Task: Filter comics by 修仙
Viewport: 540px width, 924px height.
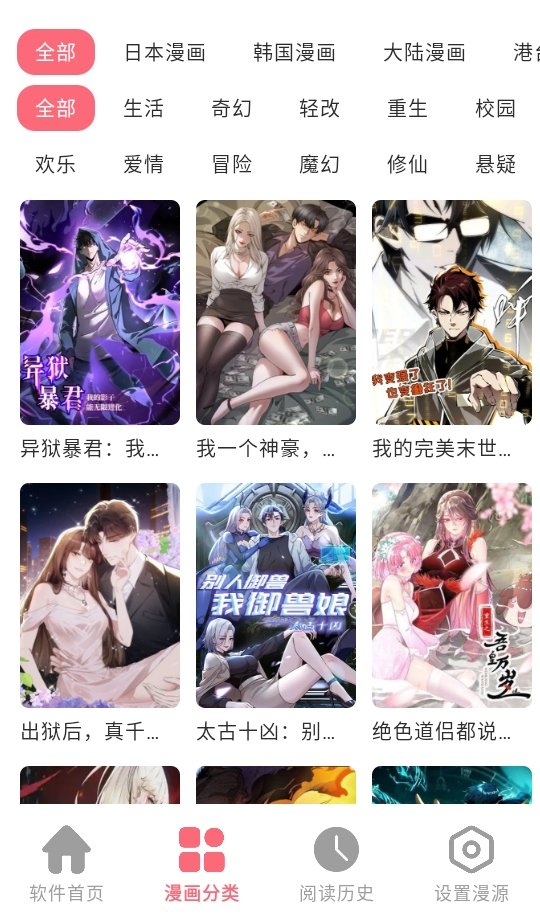Action: click(x=407, y=164)
